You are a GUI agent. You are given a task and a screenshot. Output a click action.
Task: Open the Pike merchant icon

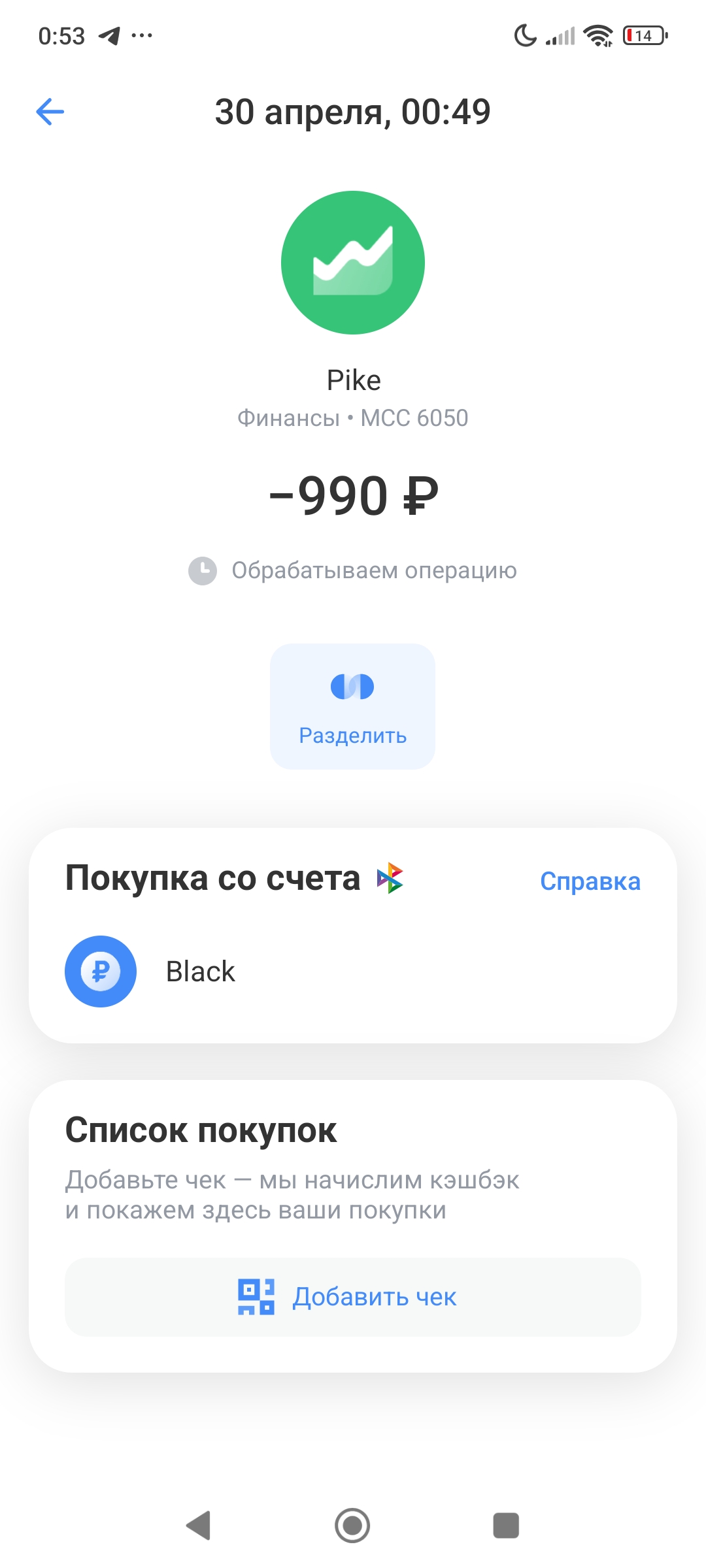(x=353, y=263)
